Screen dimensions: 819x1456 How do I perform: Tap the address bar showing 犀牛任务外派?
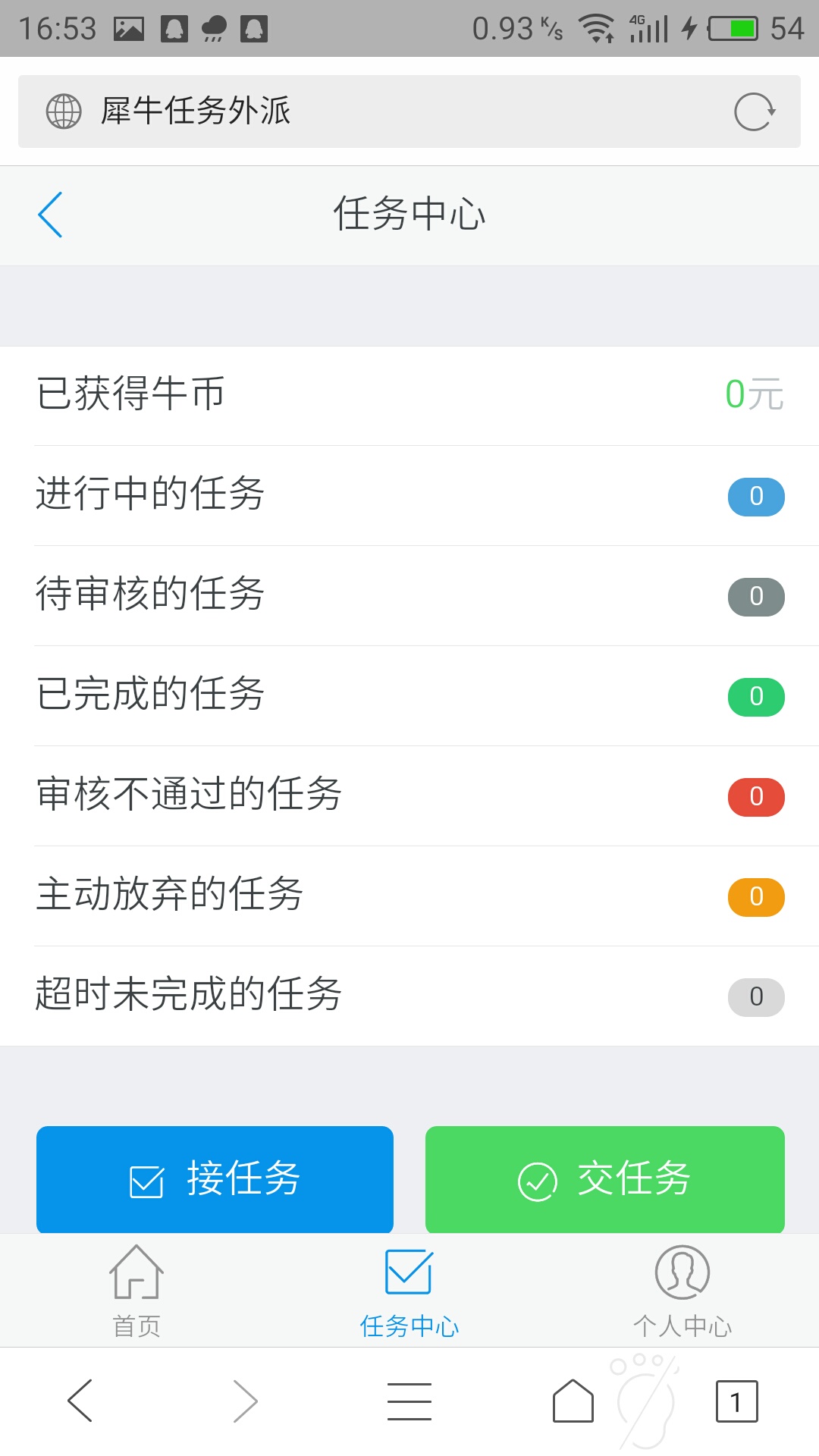(303, 110)
